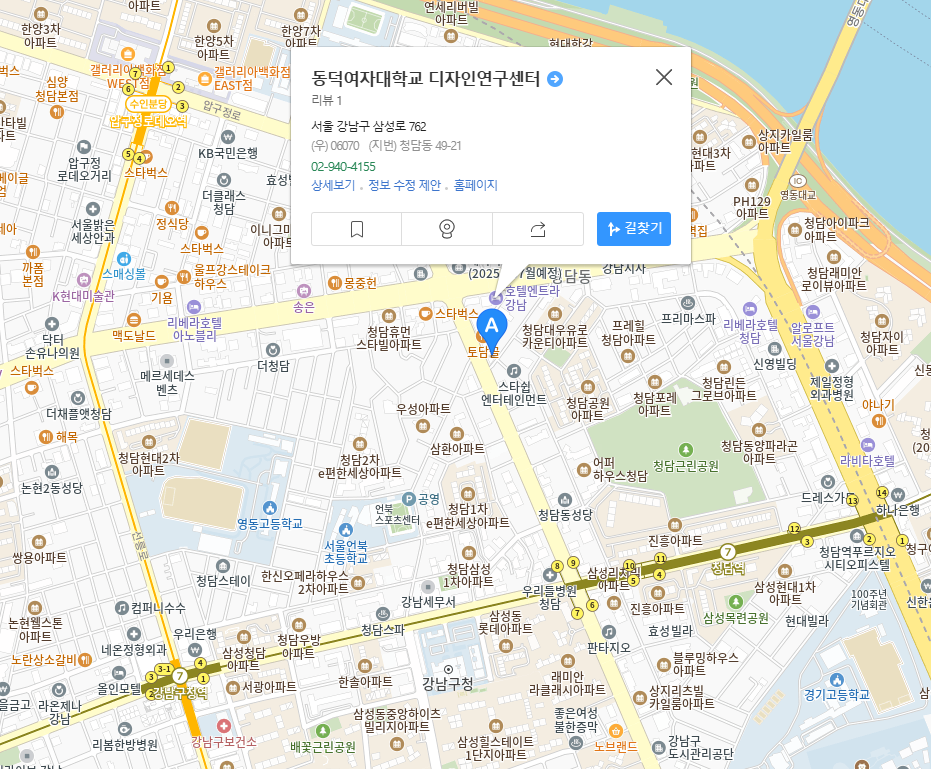Select 정보 수정 제안 link
The height and width of the screenshot is (769, 931).
pos(404,185)
